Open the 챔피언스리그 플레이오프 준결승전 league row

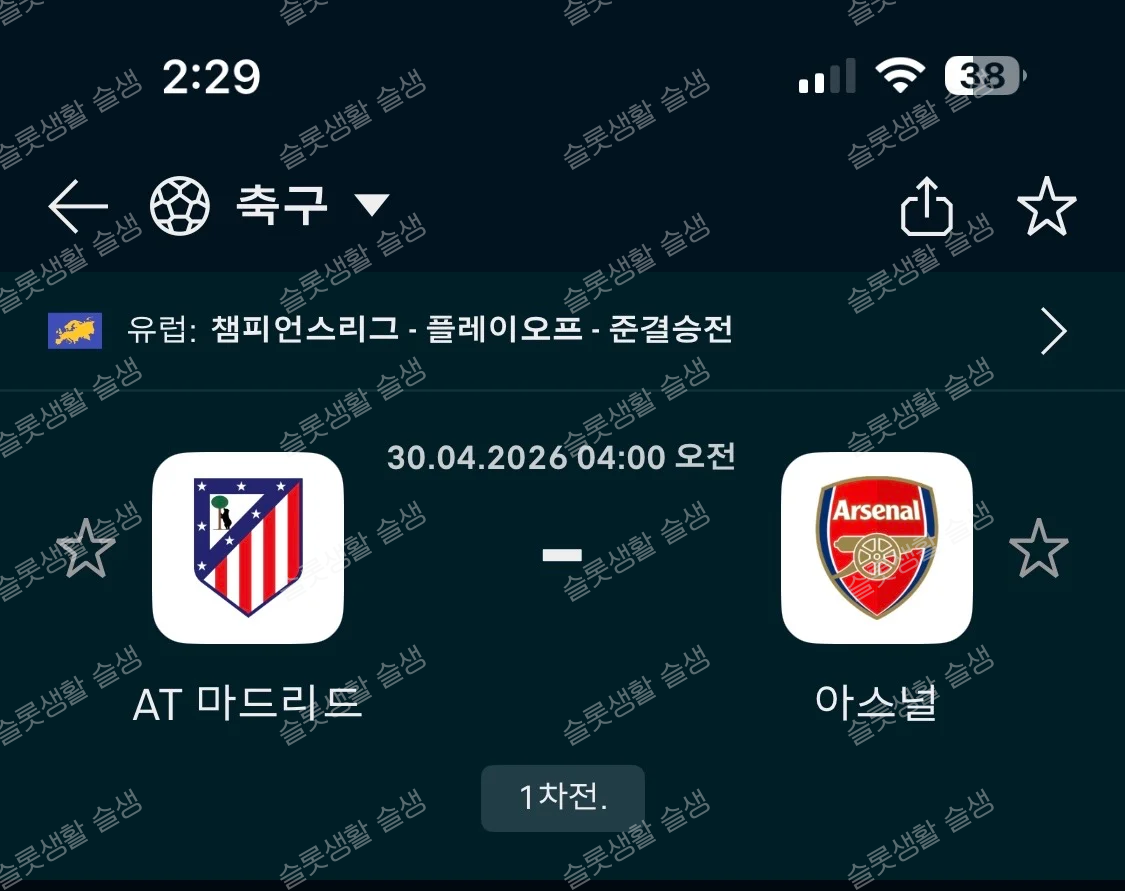560,331
